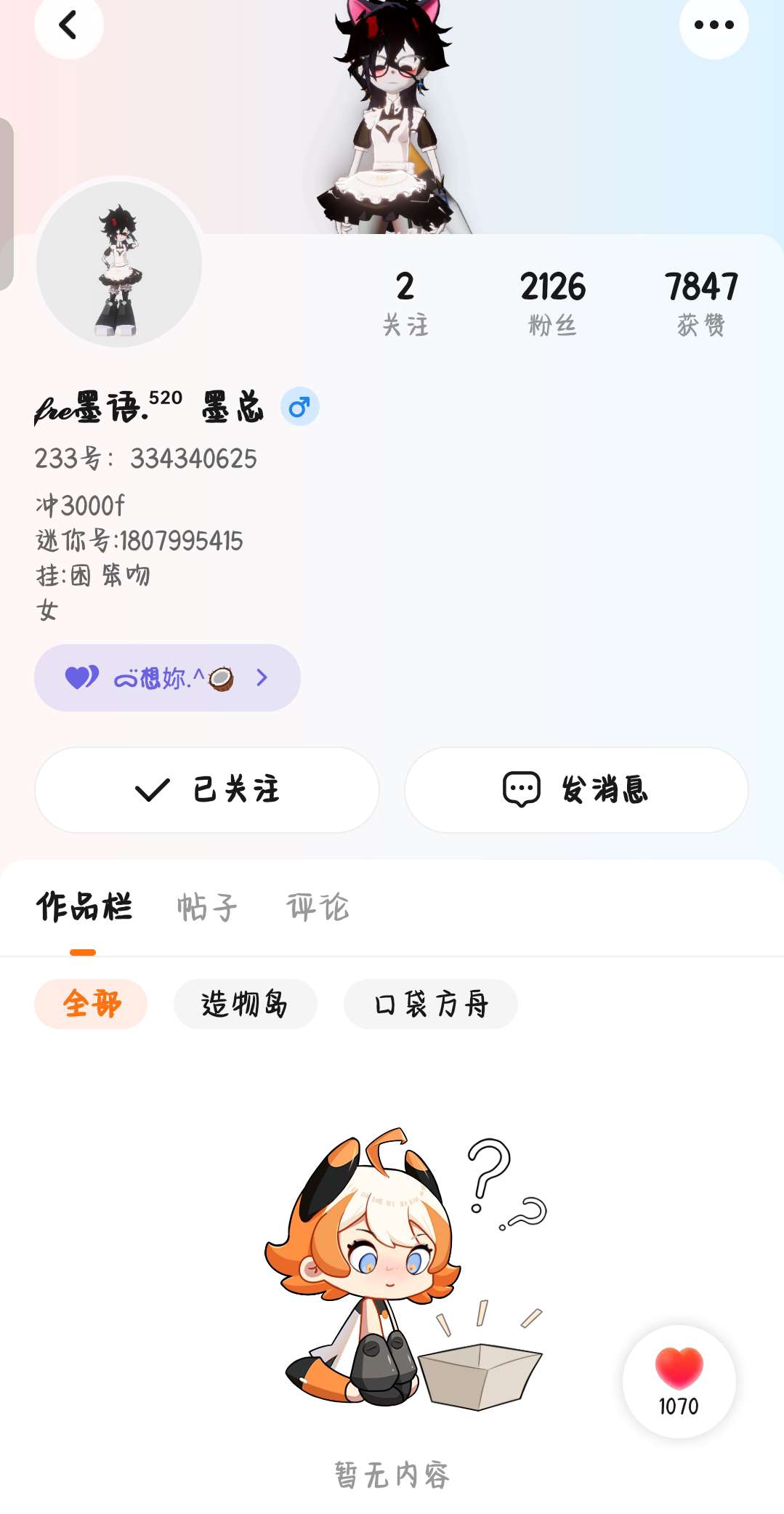Viewport: 784px width, 1514px height.
Task: Filter works by 口袋方舟
Action: point(431,1004)
